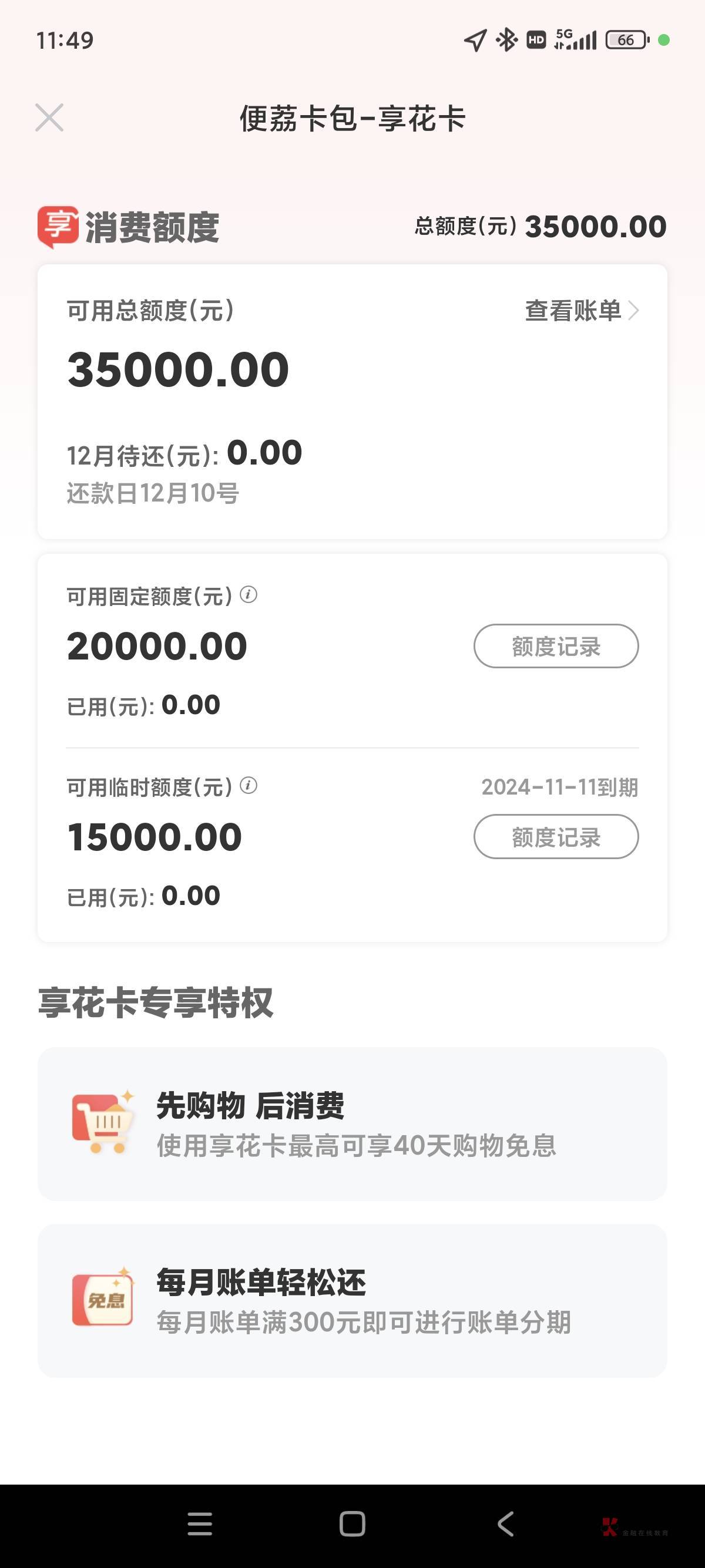This screenshot has height=1568, width=705.
Task: Show info about 可用固定额度
Action: coord(249,595)
